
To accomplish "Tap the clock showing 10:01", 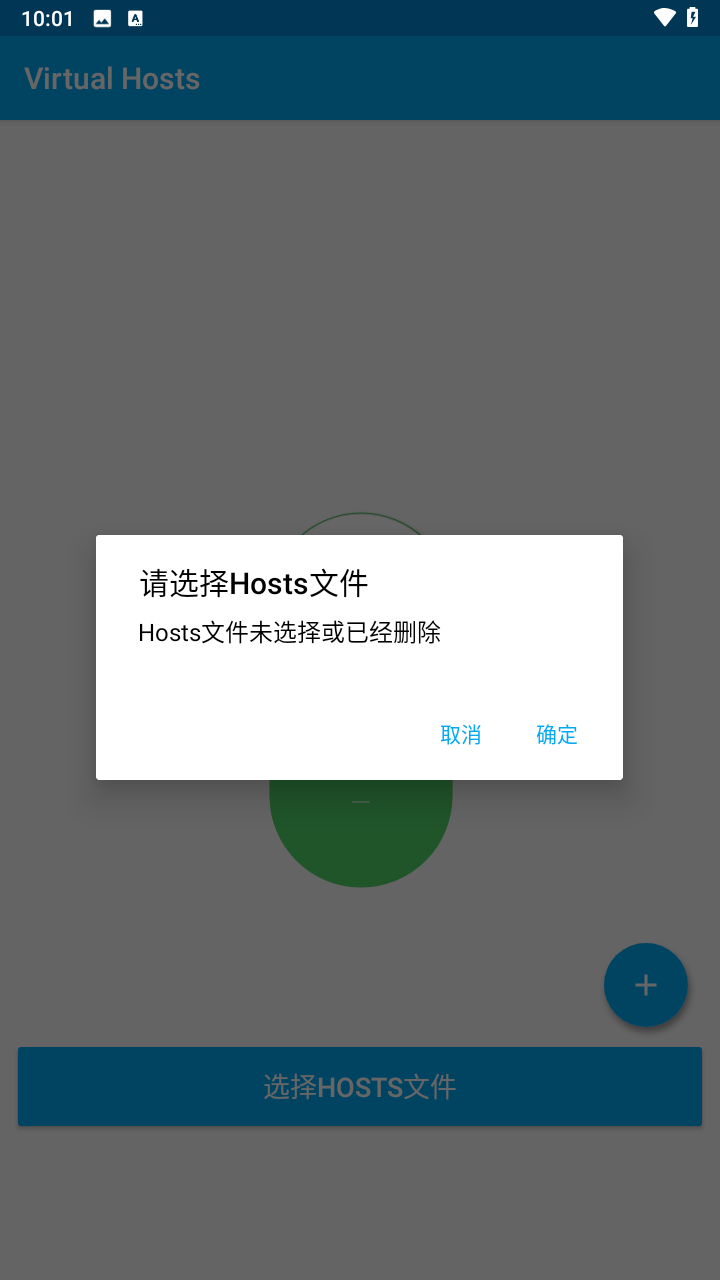I will point(47,17).
